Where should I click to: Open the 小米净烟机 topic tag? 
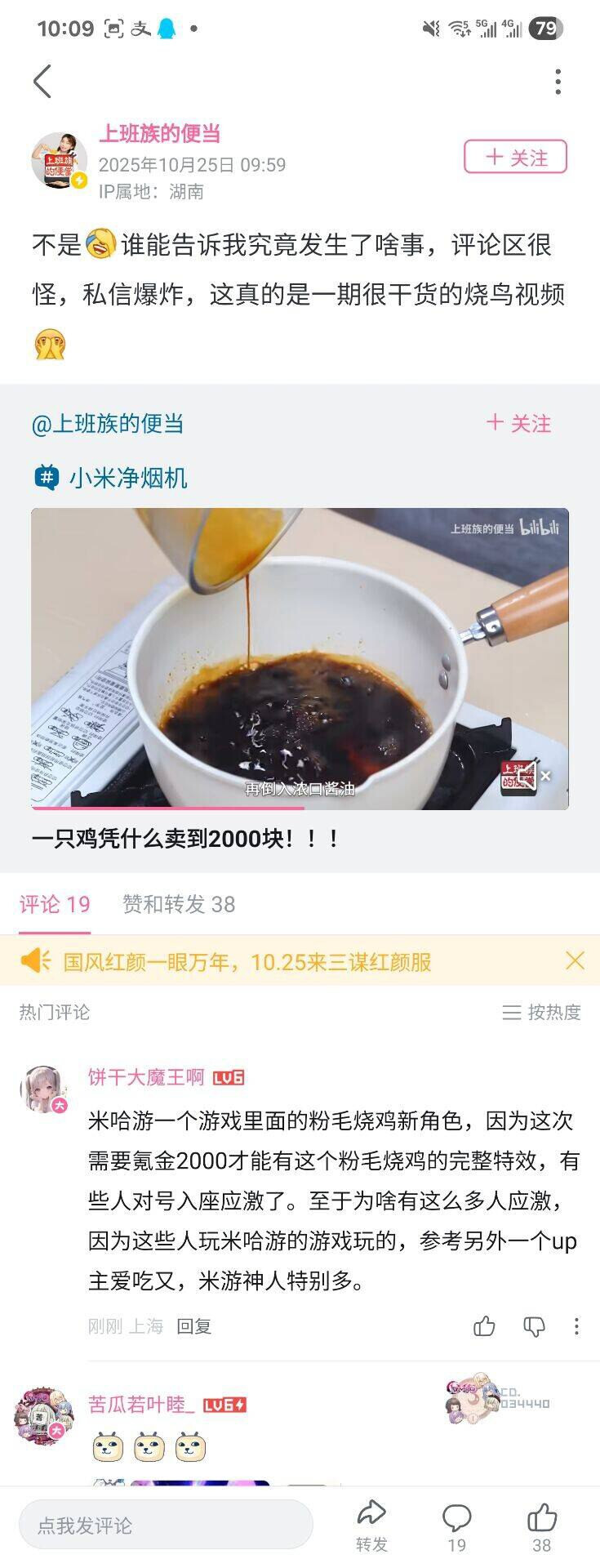coord(110,477)
